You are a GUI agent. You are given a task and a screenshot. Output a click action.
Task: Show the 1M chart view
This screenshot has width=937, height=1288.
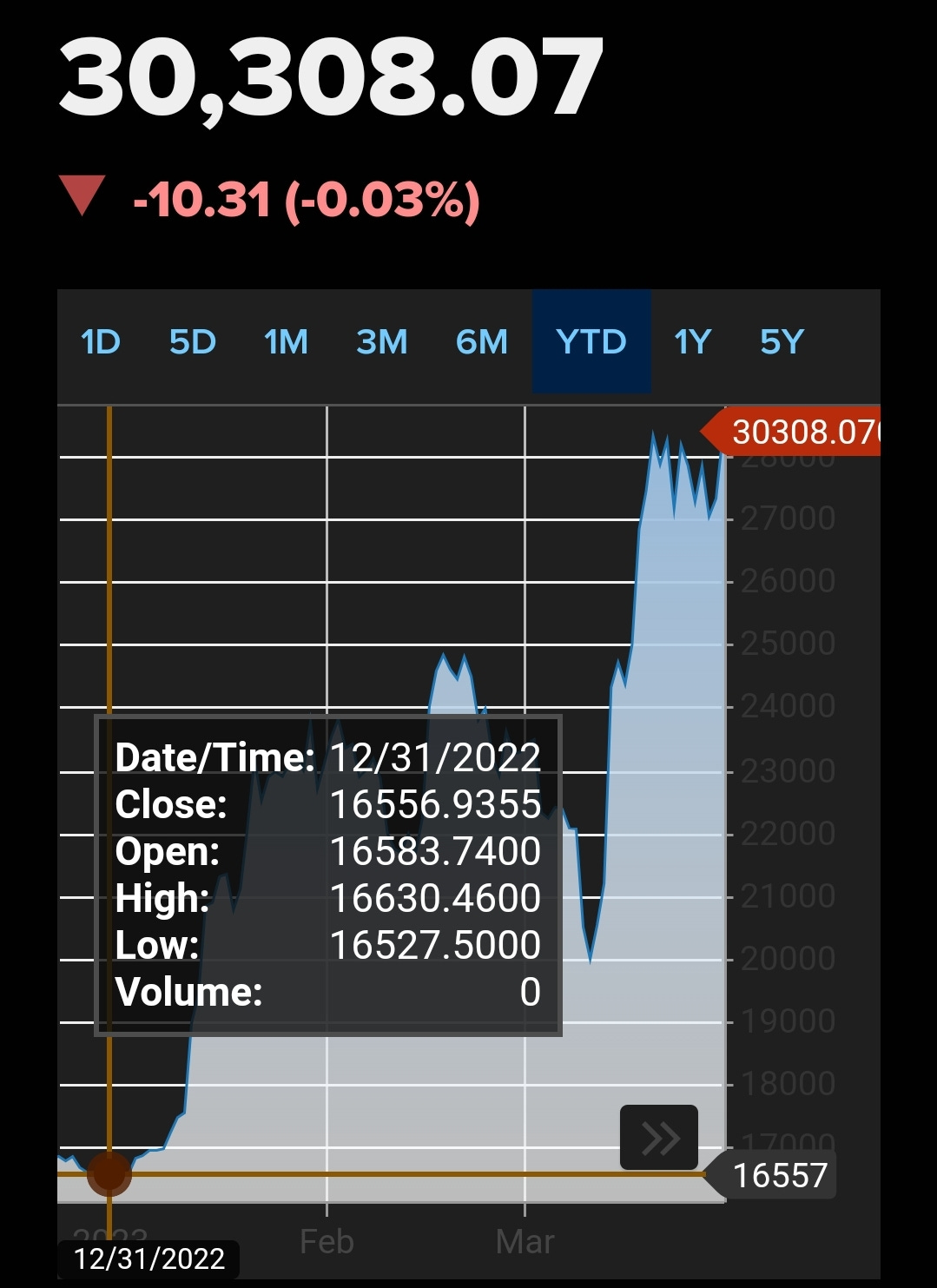(x=286, y=342)
